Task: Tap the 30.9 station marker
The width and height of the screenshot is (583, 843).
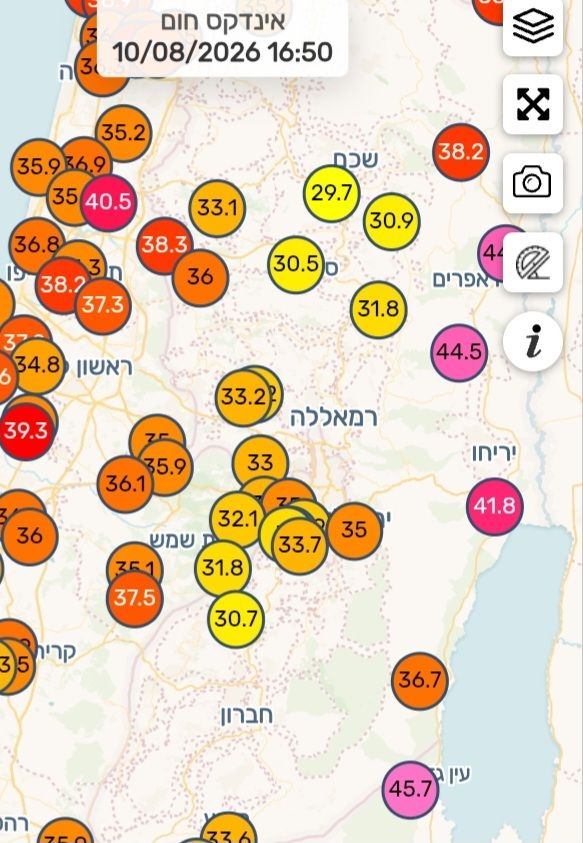Action: click(392, 222)
